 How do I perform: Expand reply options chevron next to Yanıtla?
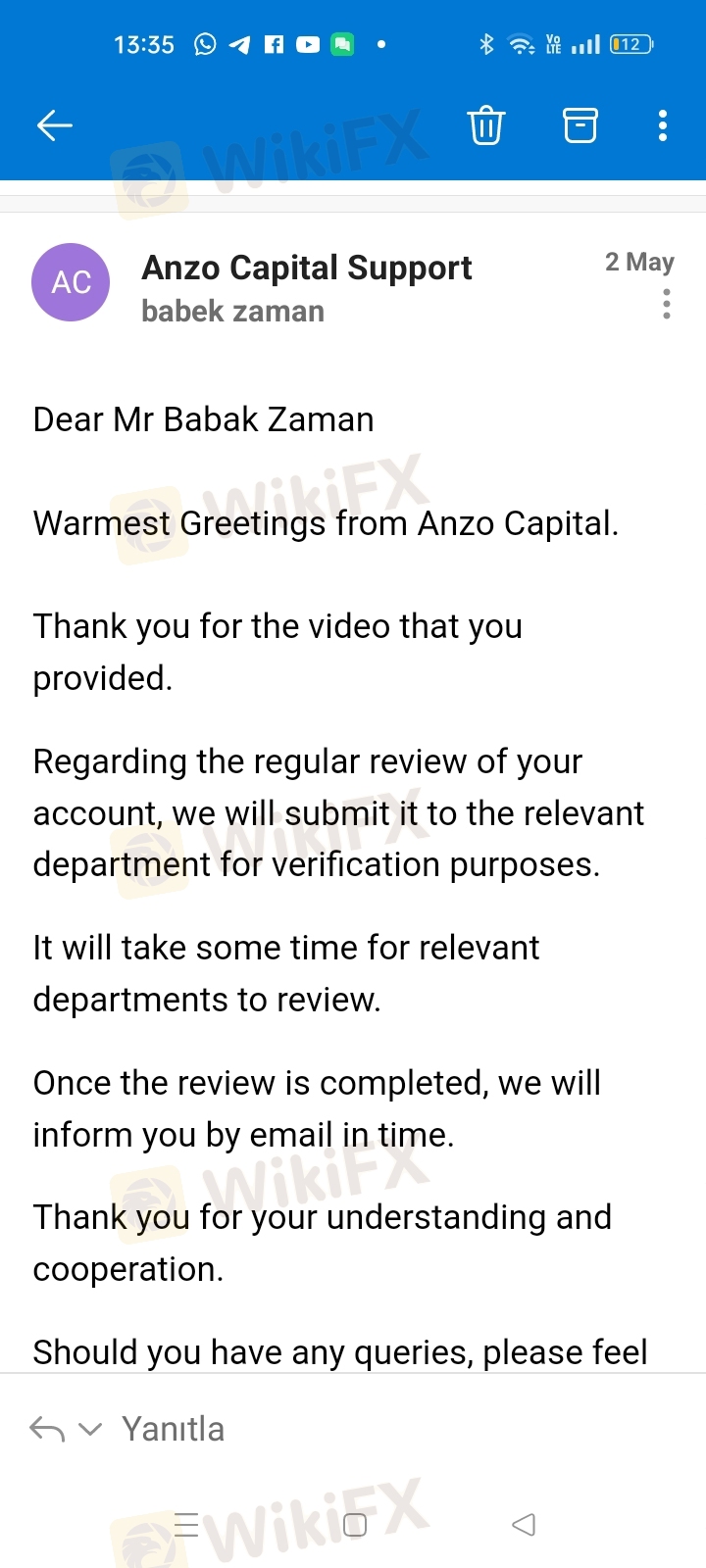pos(90,1429)
